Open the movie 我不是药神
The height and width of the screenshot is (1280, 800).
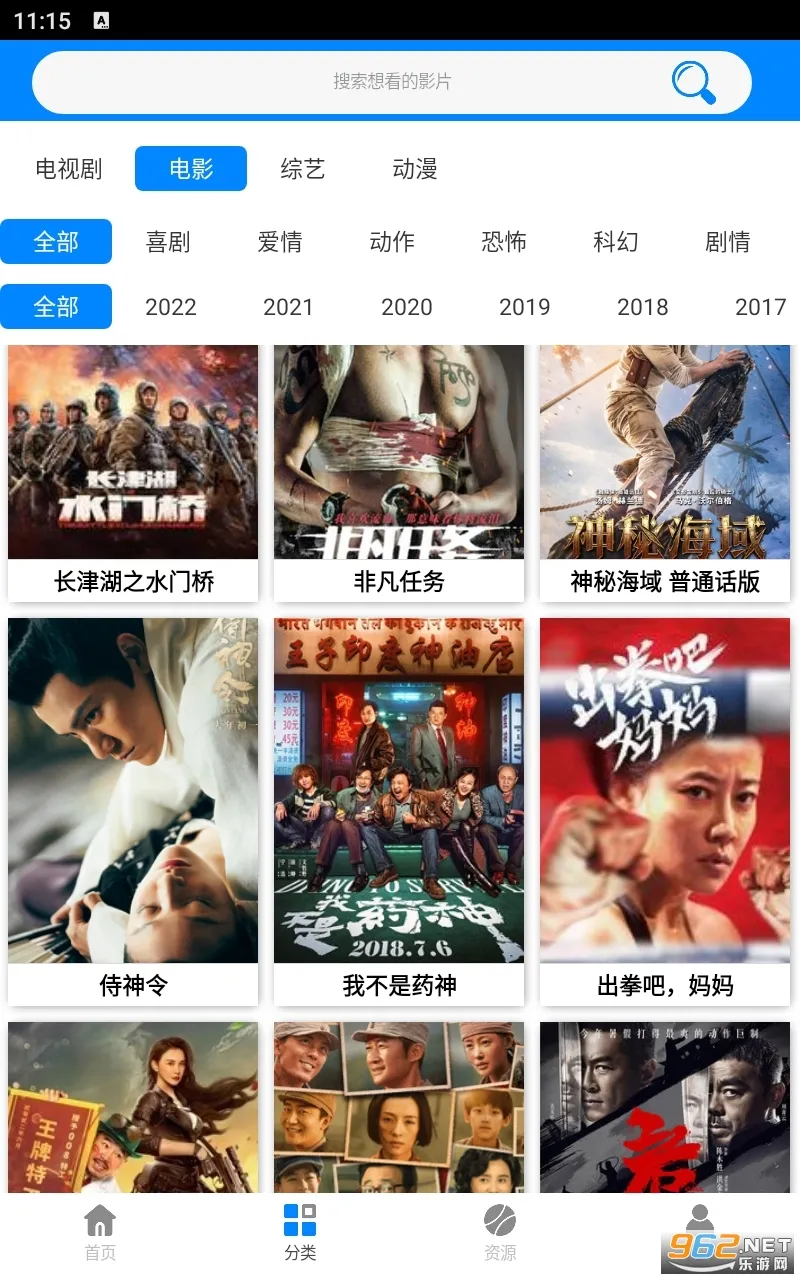pos(399,790)
